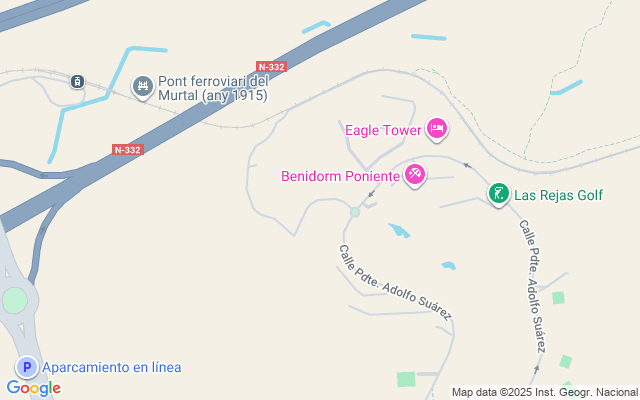Tap the Las Rejas Golf marker
This screenshot has width=640, height=400.
click(x=498, y=194)
